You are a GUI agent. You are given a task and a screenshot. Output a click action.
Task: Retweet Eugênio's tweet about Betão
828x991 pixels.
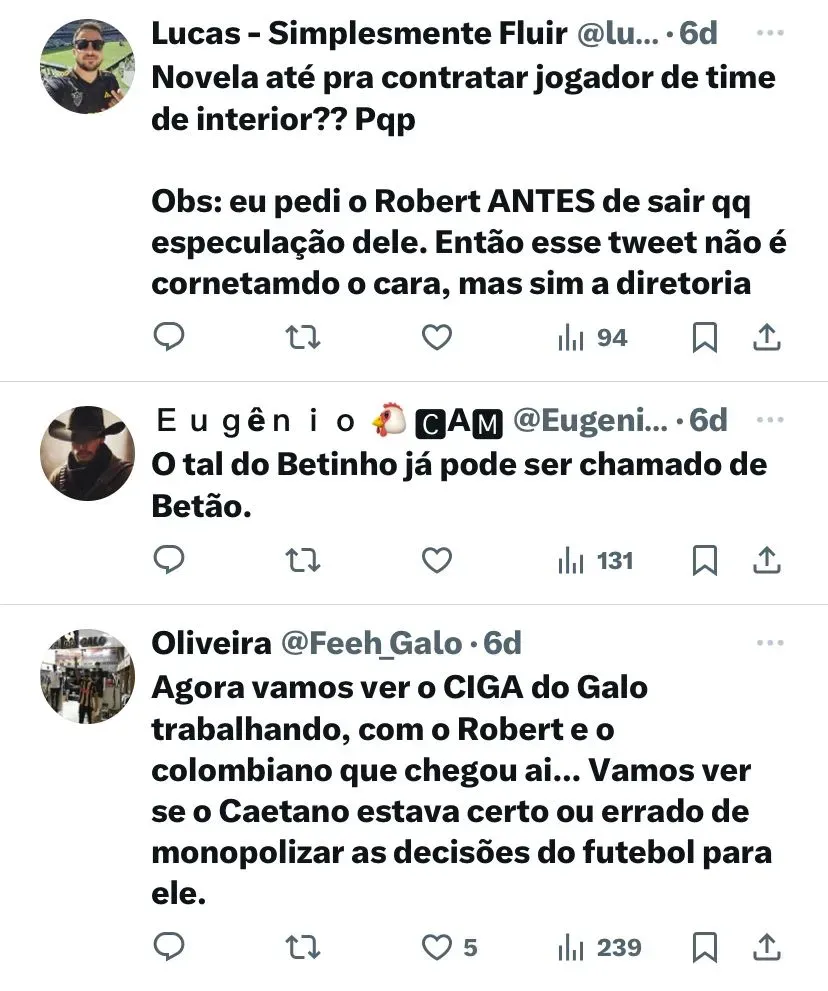click(303, 561)
